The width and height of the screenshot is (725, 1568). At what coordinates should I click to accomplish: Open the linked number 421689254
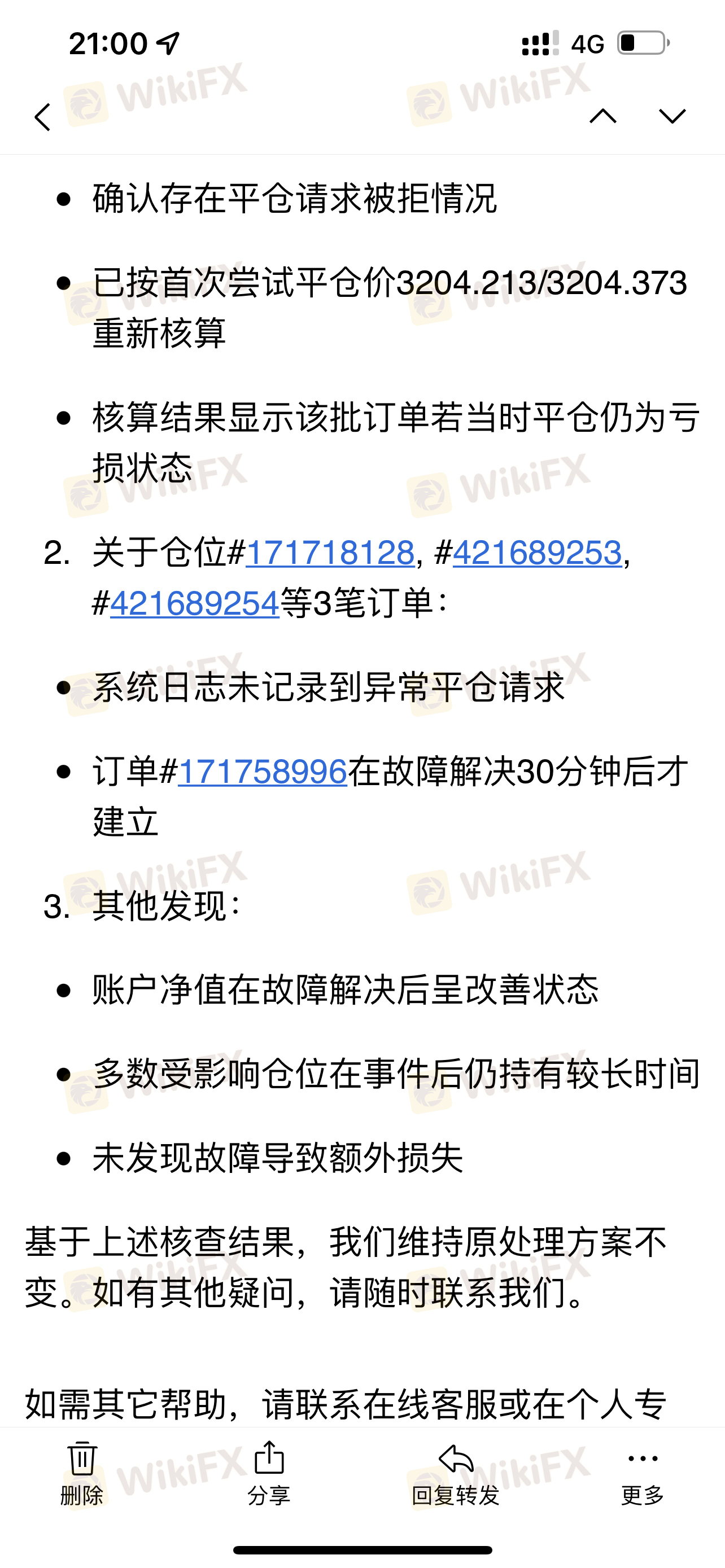click(195, 603)
